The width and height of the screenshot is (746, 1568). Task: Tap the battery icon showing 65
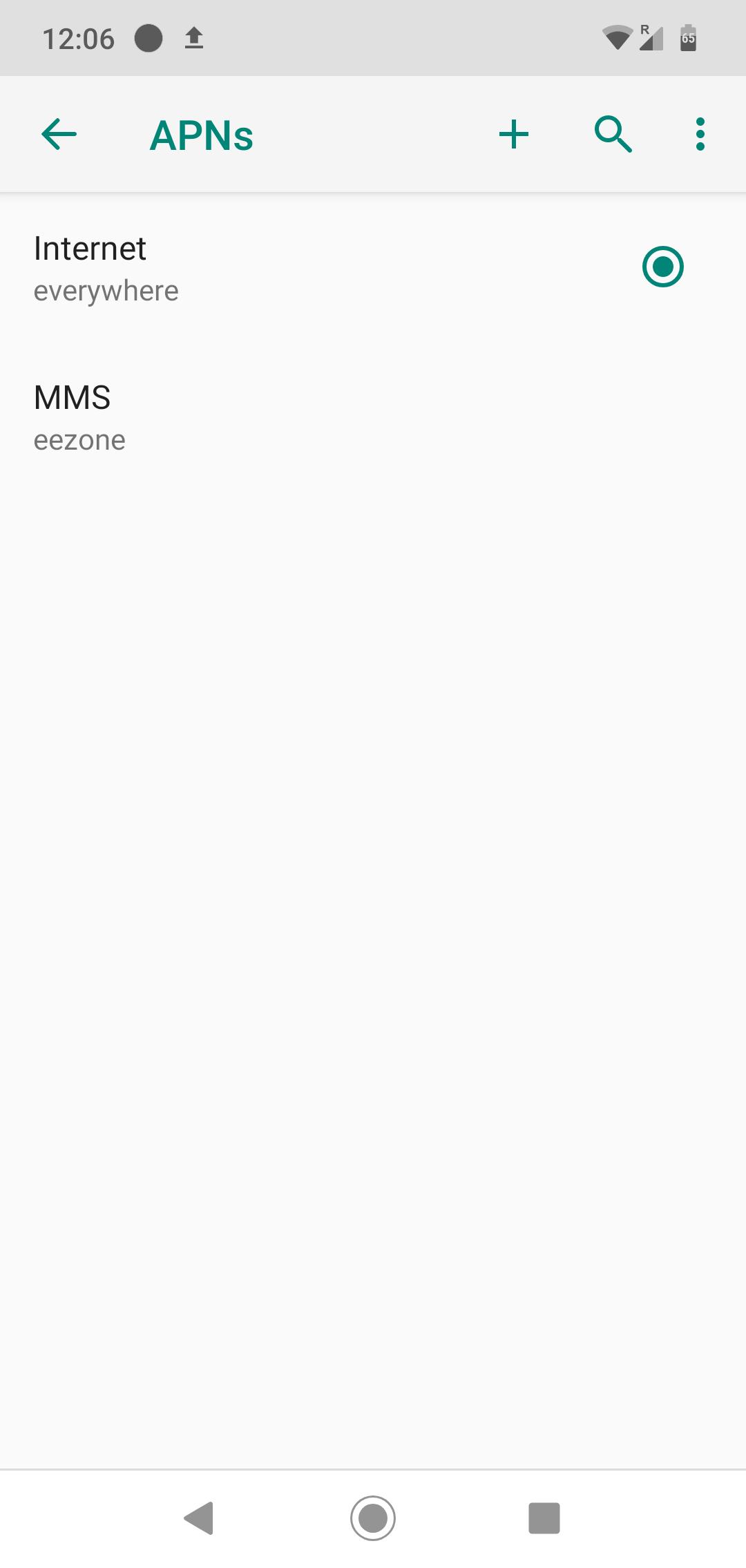[687, 39]
